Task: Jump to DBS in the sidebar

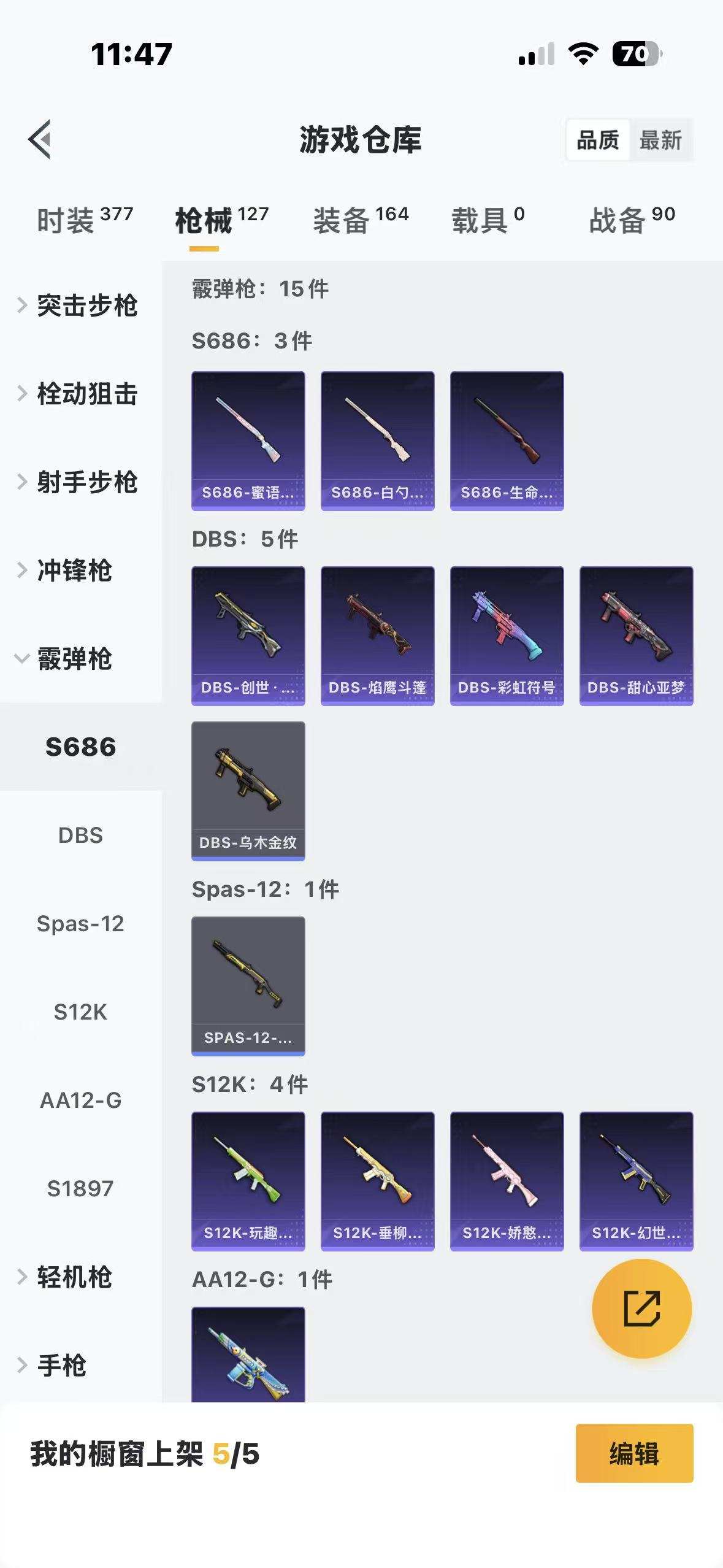Action: (x=80, y=836)
